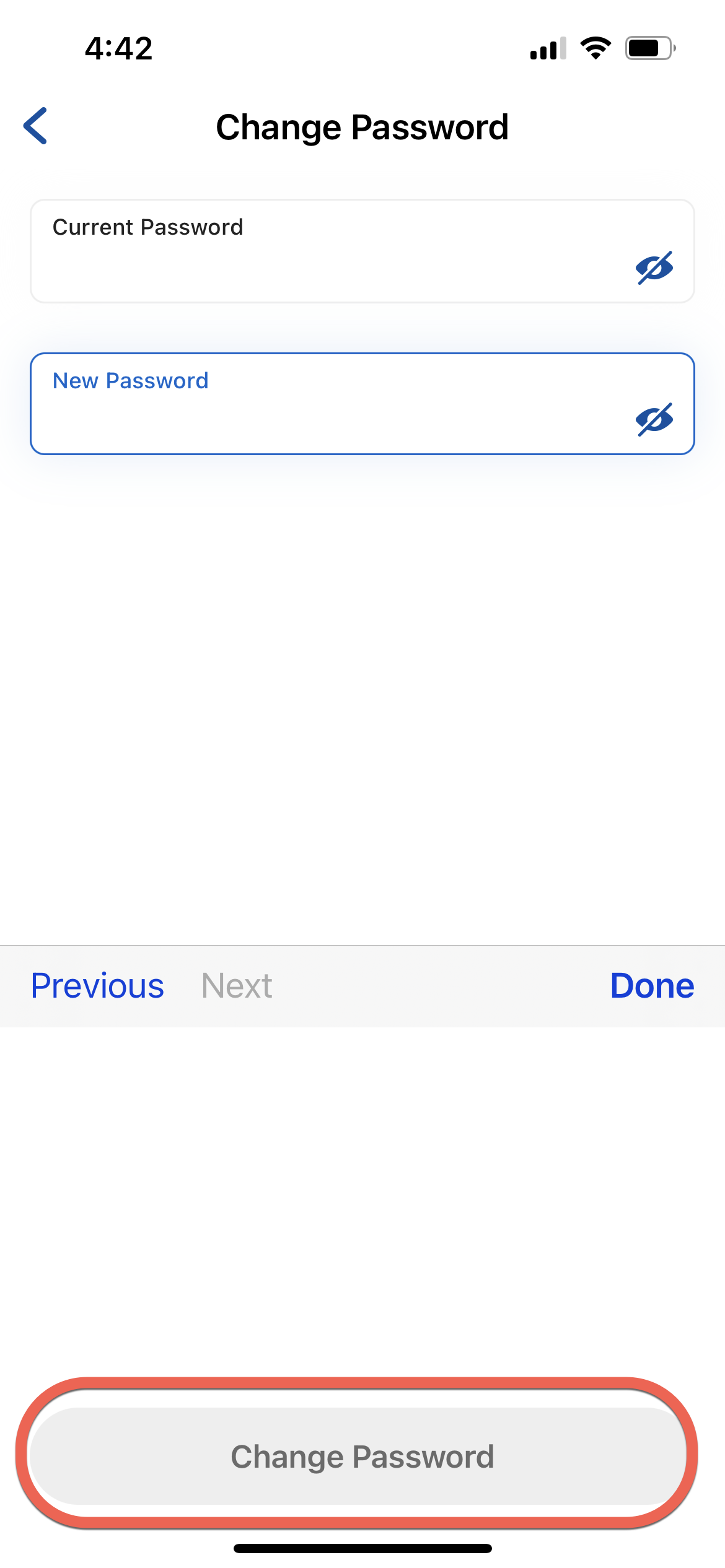725x1568 pixels.
Task: Go back using the top-left arrow
Action: pyautogui.click(x=35, y=126)
